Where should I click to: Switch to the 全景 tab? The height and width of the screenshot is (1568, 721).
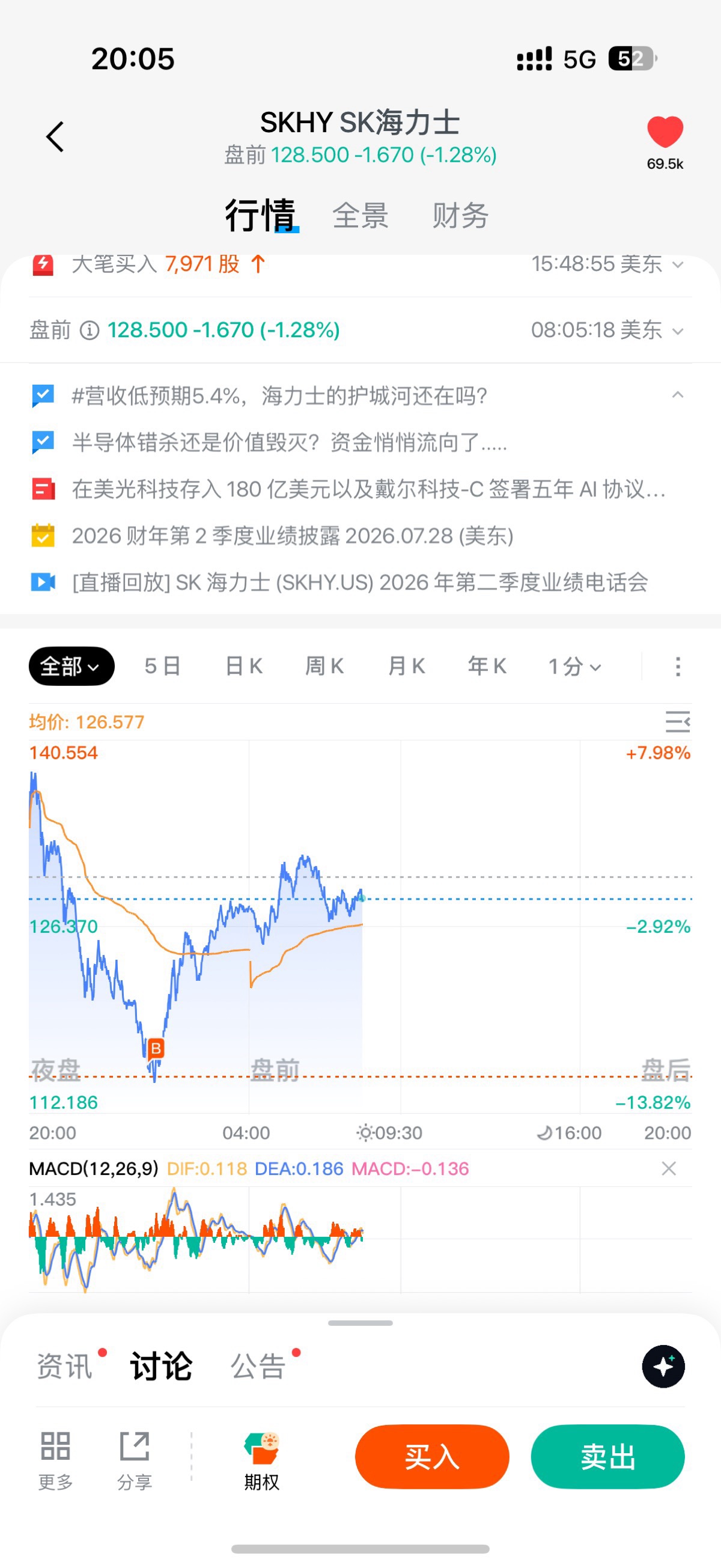point(360,216)
